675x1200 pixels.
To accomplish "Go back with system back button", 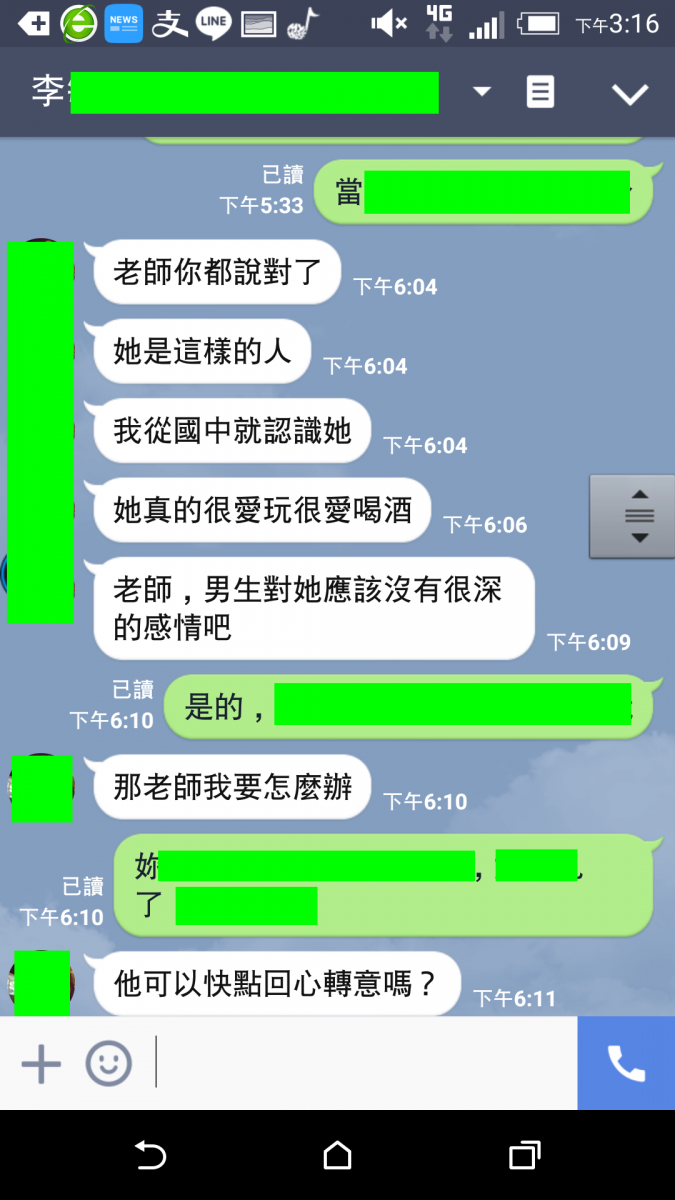I will point(150,1156).
